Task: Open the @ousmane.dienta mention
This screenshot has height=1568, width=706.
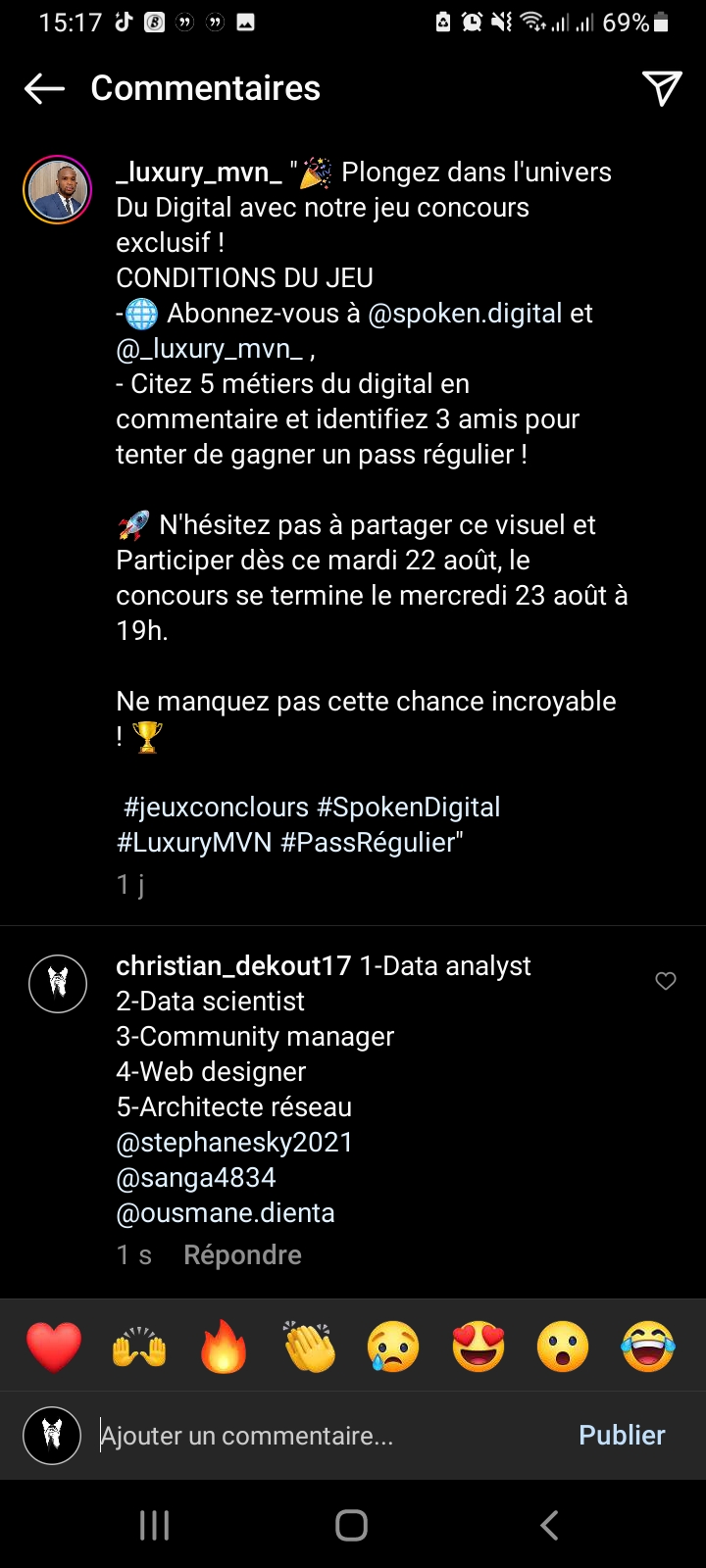Action: tap(226, 1213)
